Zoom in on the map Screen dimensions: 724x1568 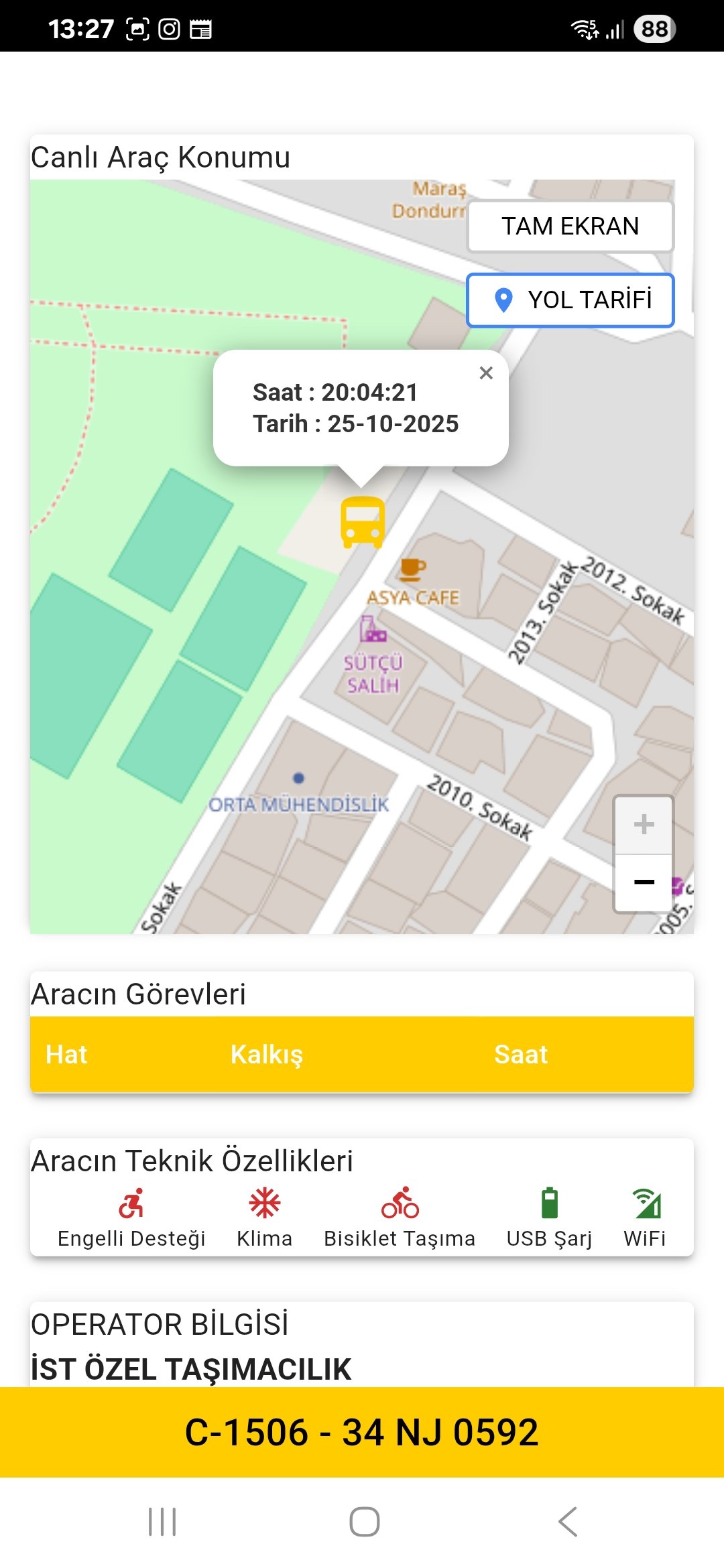point(644,825)
